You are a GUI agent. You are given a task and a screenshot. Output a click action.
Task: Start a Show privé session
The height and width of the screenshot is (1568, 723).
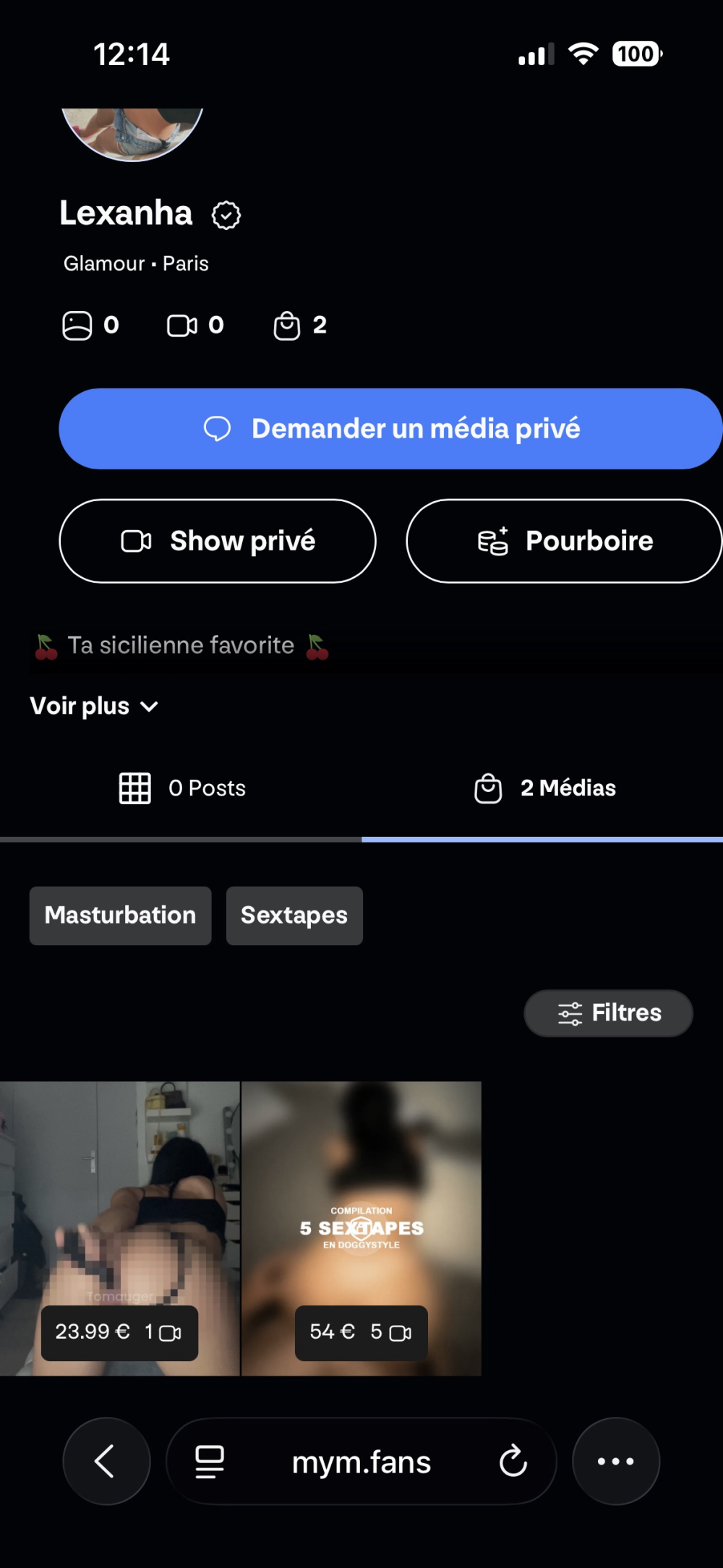(x=218, y=541)
